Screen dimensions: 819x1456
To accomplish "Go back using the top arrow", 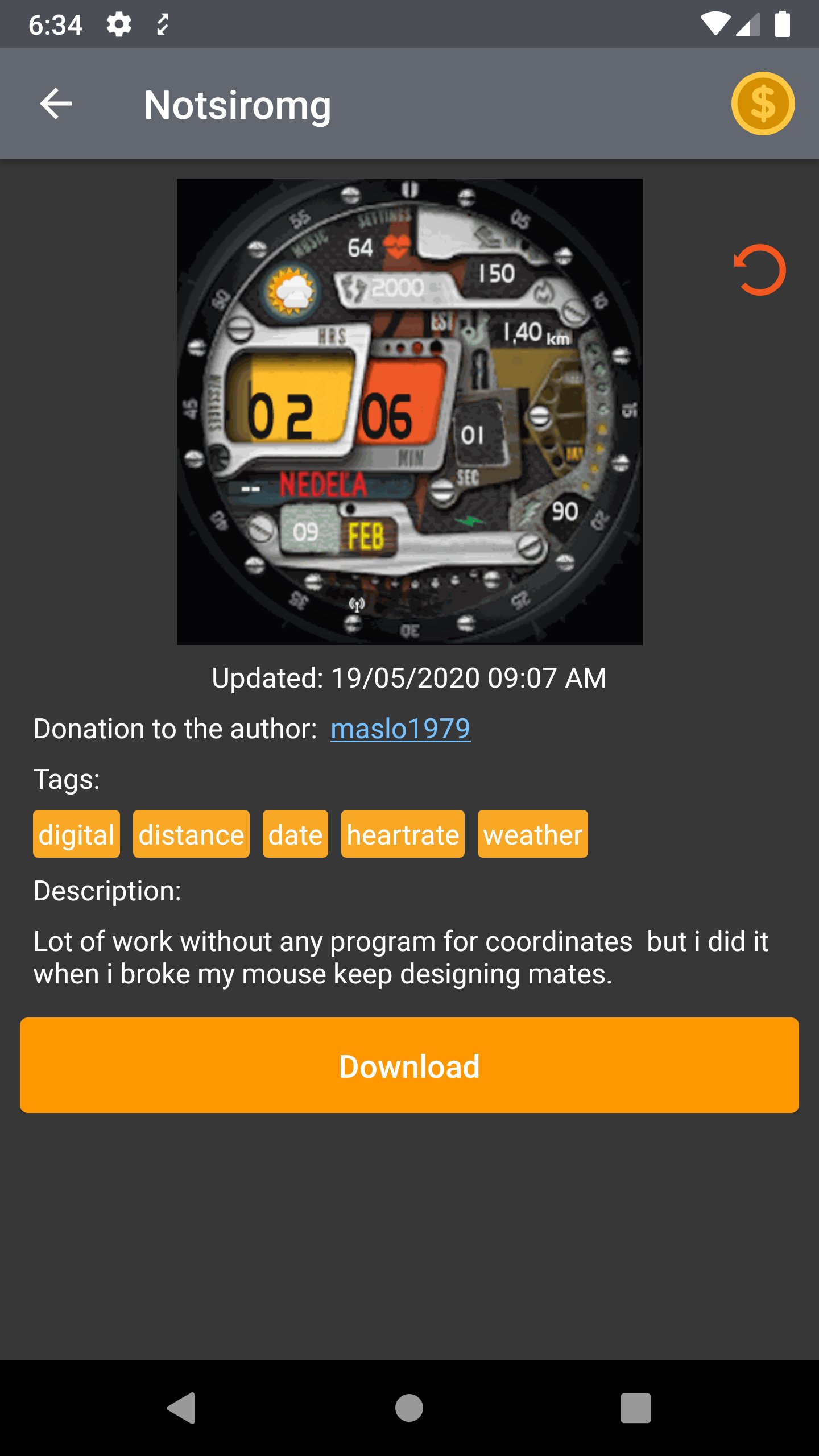I will [56, 104].
